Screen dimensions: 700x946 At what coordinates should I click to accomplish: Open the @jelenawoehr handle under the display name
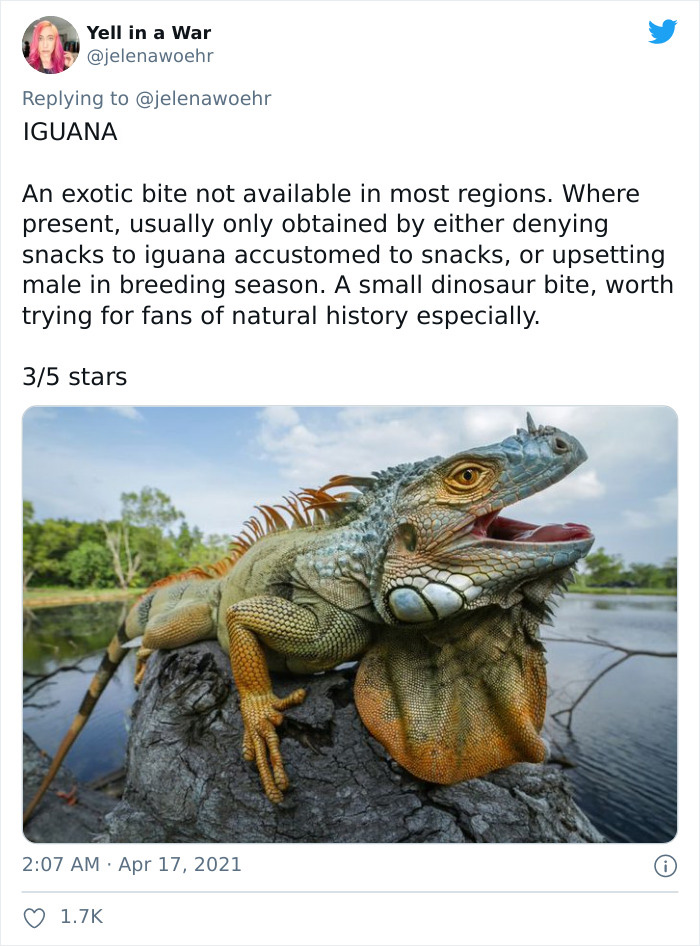[150, 57]
